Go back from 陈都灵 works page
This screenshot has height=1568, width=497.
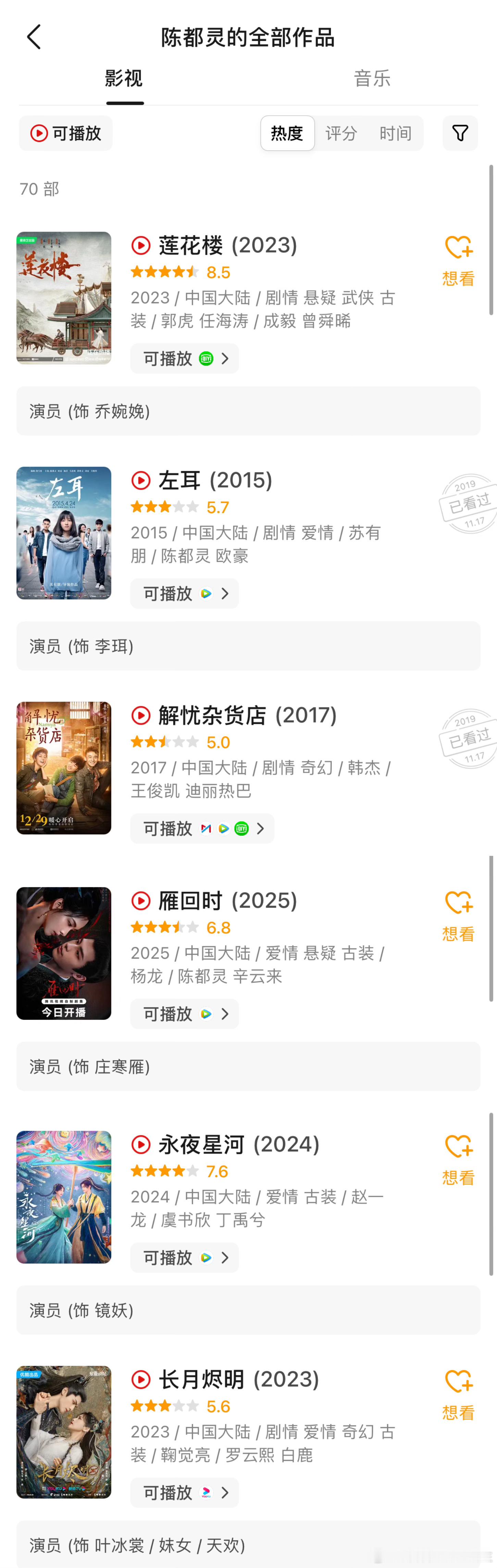tap(34, 37)
